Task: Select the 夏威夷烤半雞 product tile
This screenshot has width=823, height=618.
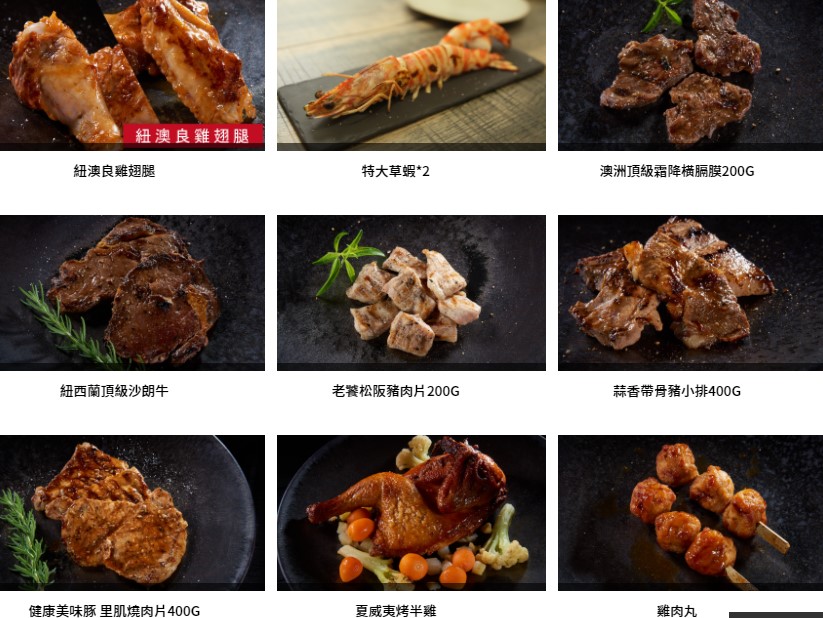Action: click(x=411, y=512)
